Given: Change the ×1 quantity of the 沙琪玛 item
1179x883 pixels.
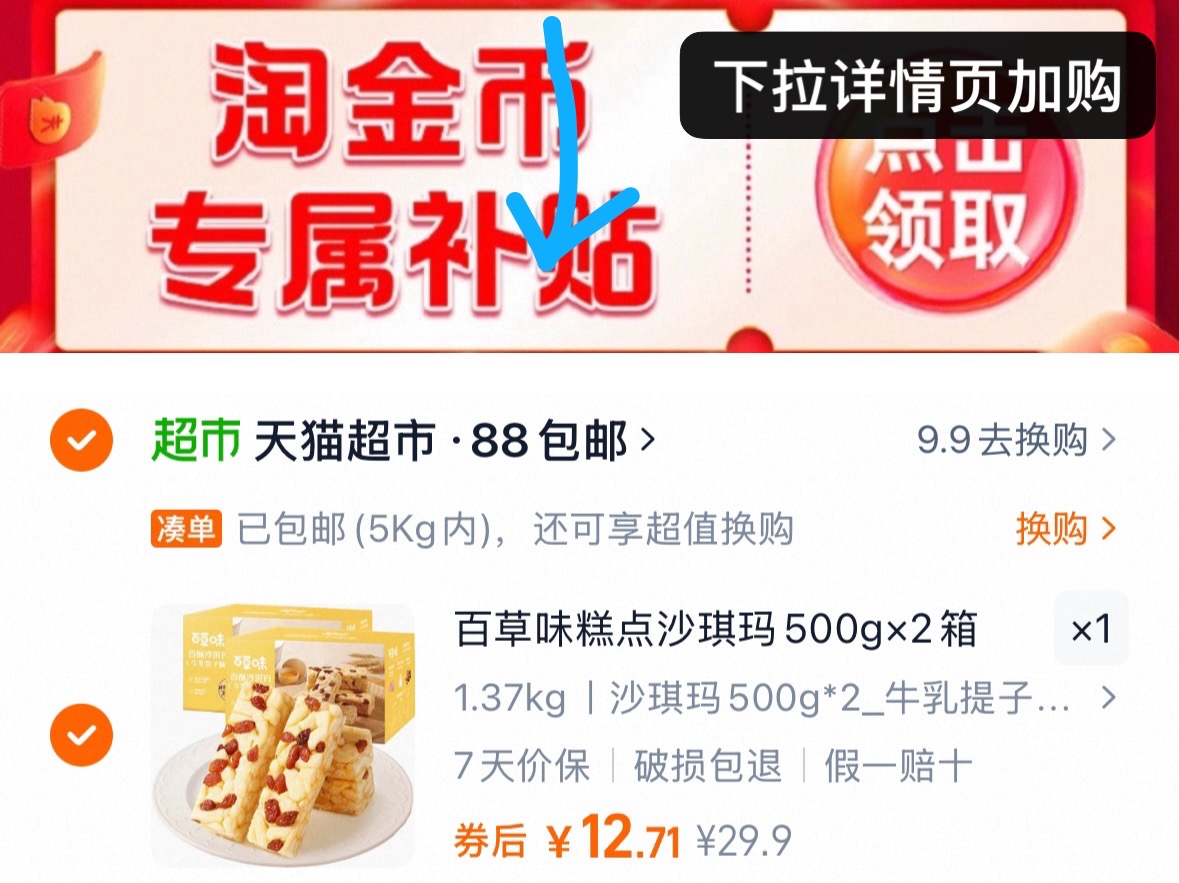Looking at the screenshot, I should tap(1091, 629).
